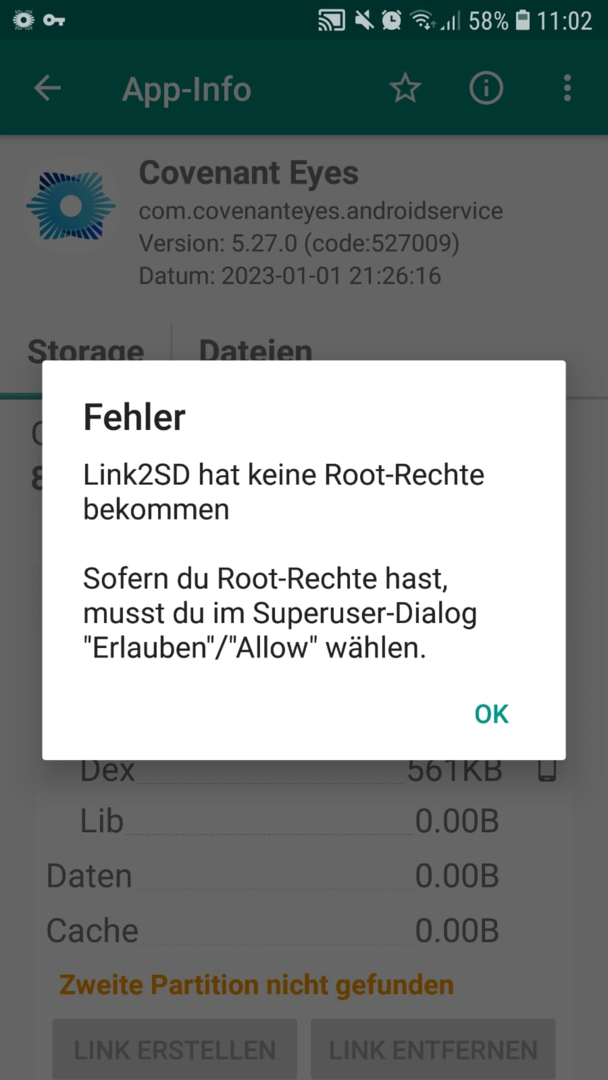Open the three-dot overflow menu

[x=567, y=89]
